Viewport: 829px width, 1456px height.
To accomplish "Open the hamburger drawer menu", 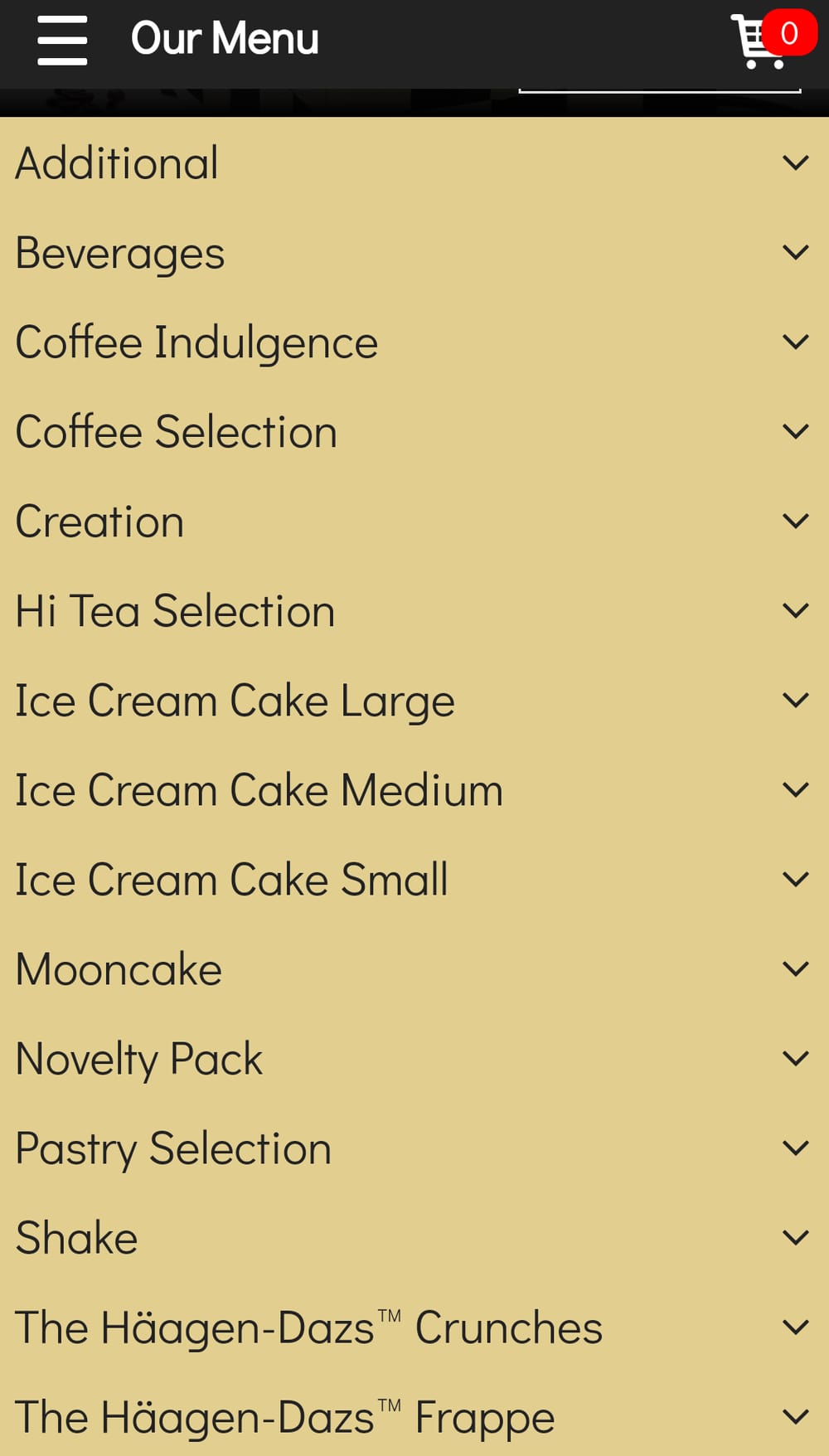I will (x=62, y=40).
